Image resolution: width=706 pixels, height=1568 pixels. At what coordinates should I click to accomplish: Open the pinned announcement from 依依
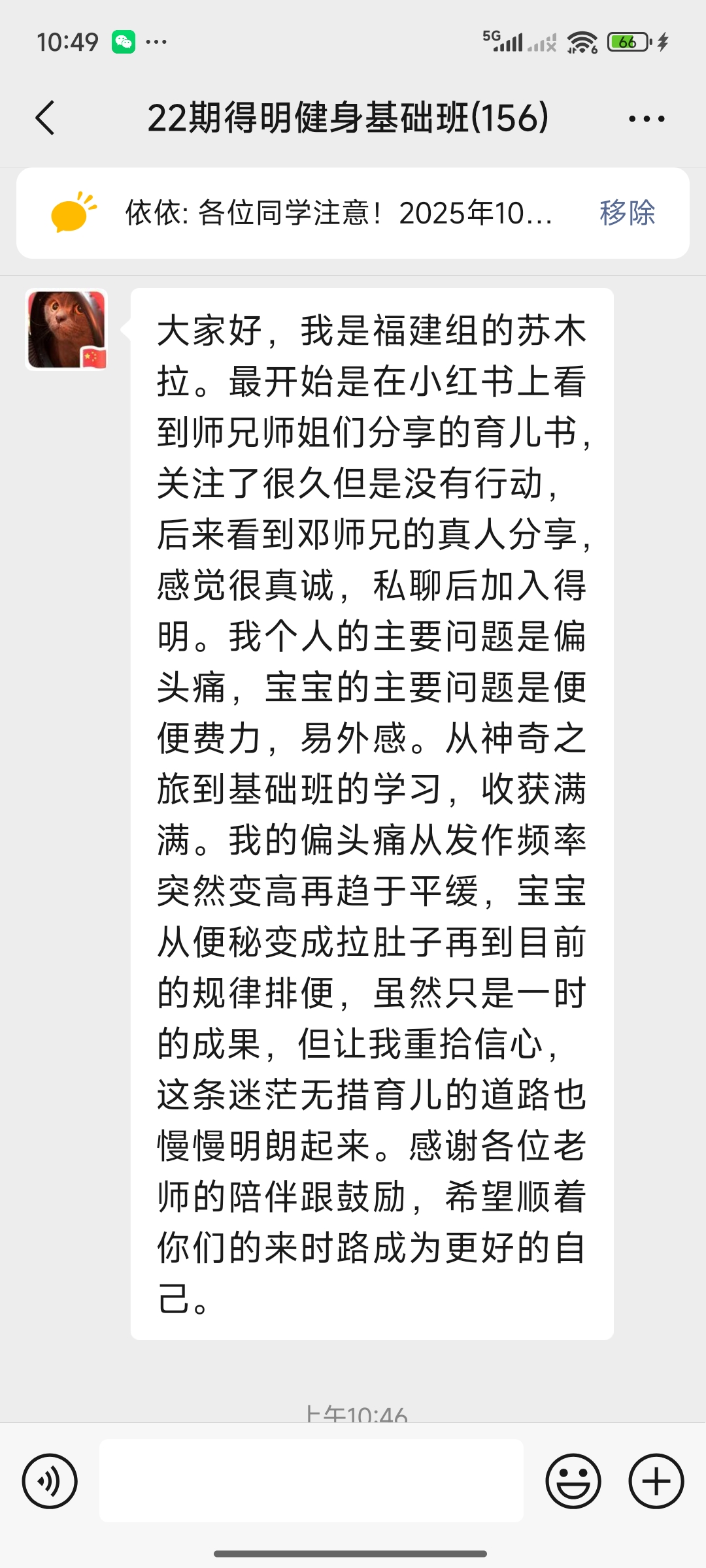pos(339,213)
